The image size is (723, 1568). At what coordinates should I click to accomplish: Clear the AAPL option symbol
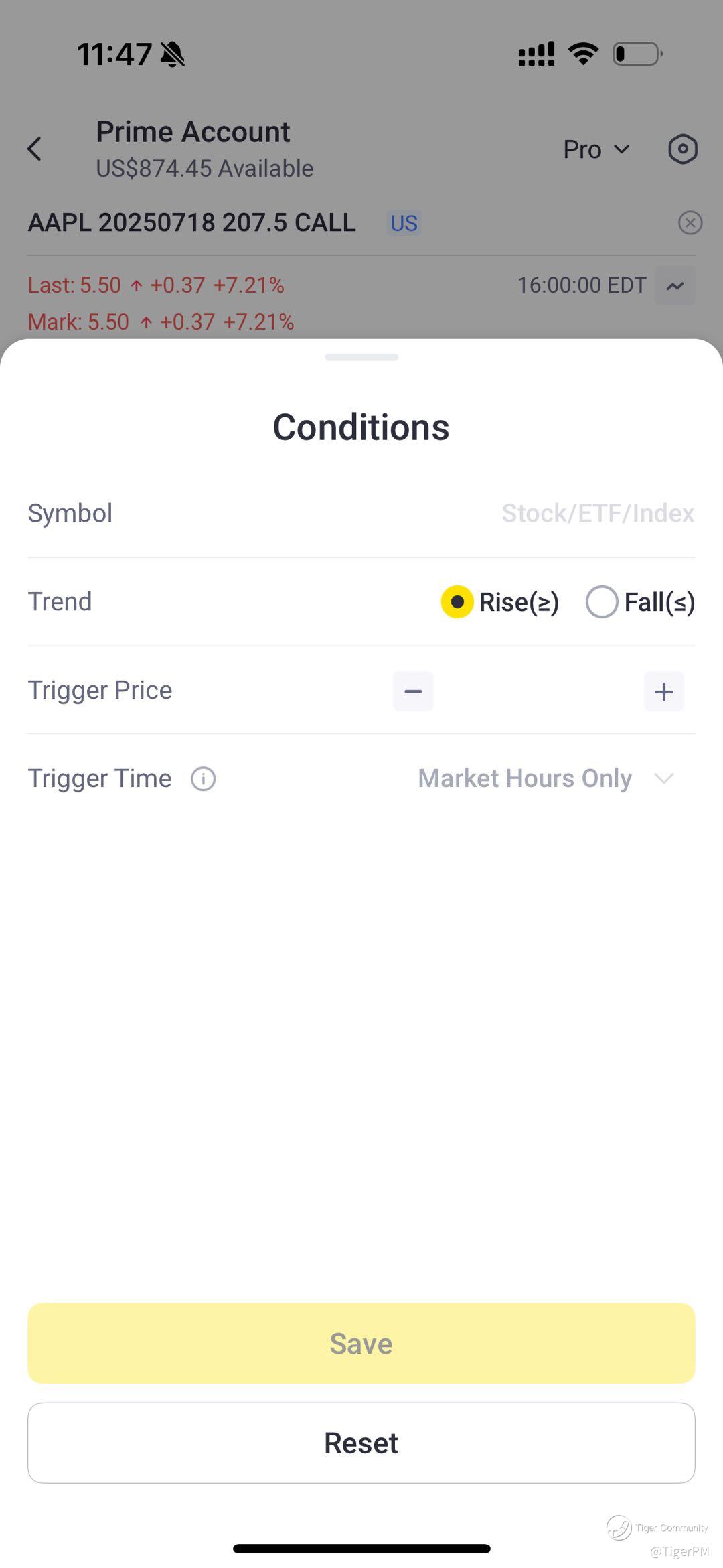690,222
